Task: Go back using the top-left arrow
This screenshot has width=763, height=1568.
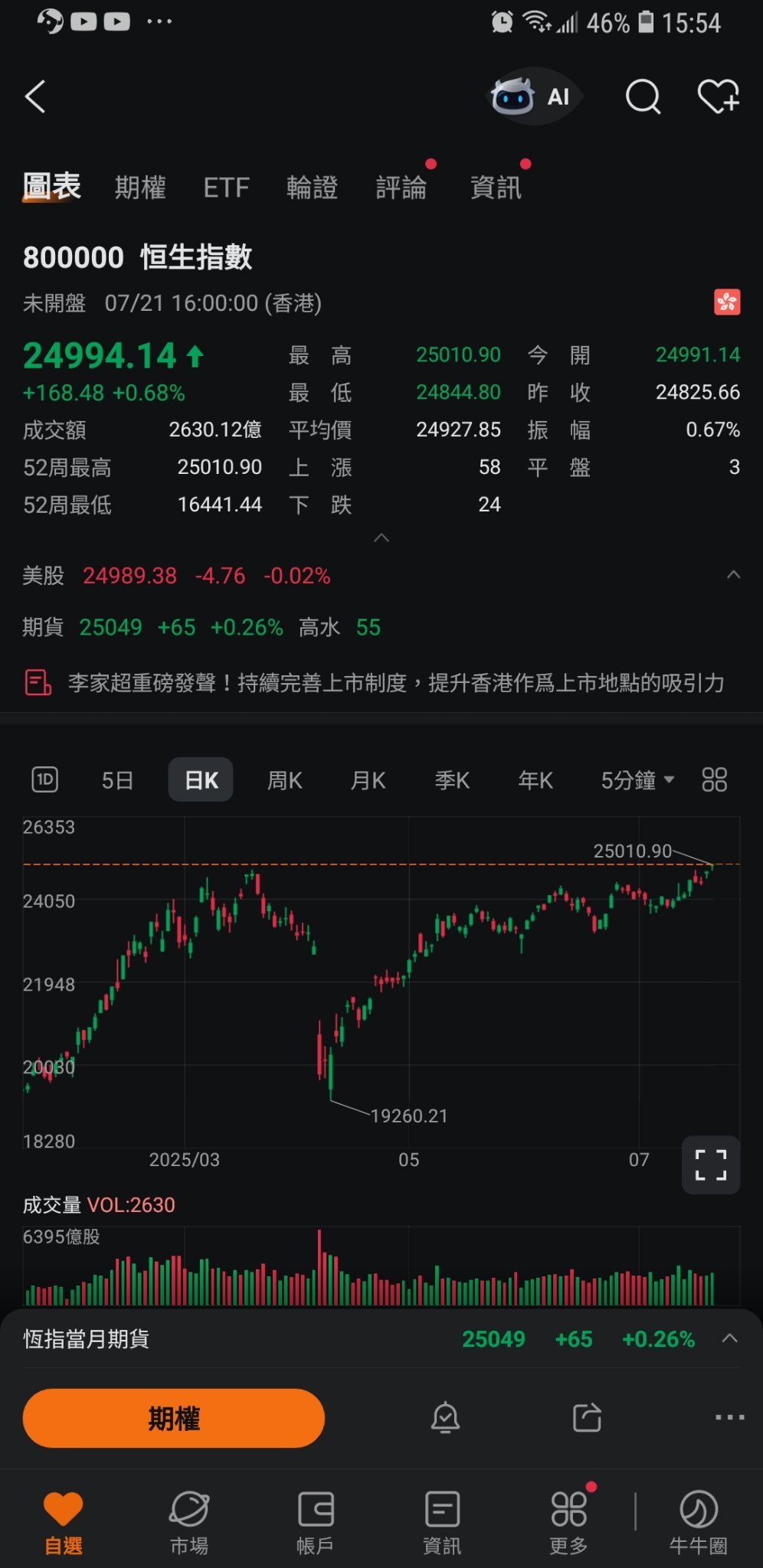Action: click(35, 96)
